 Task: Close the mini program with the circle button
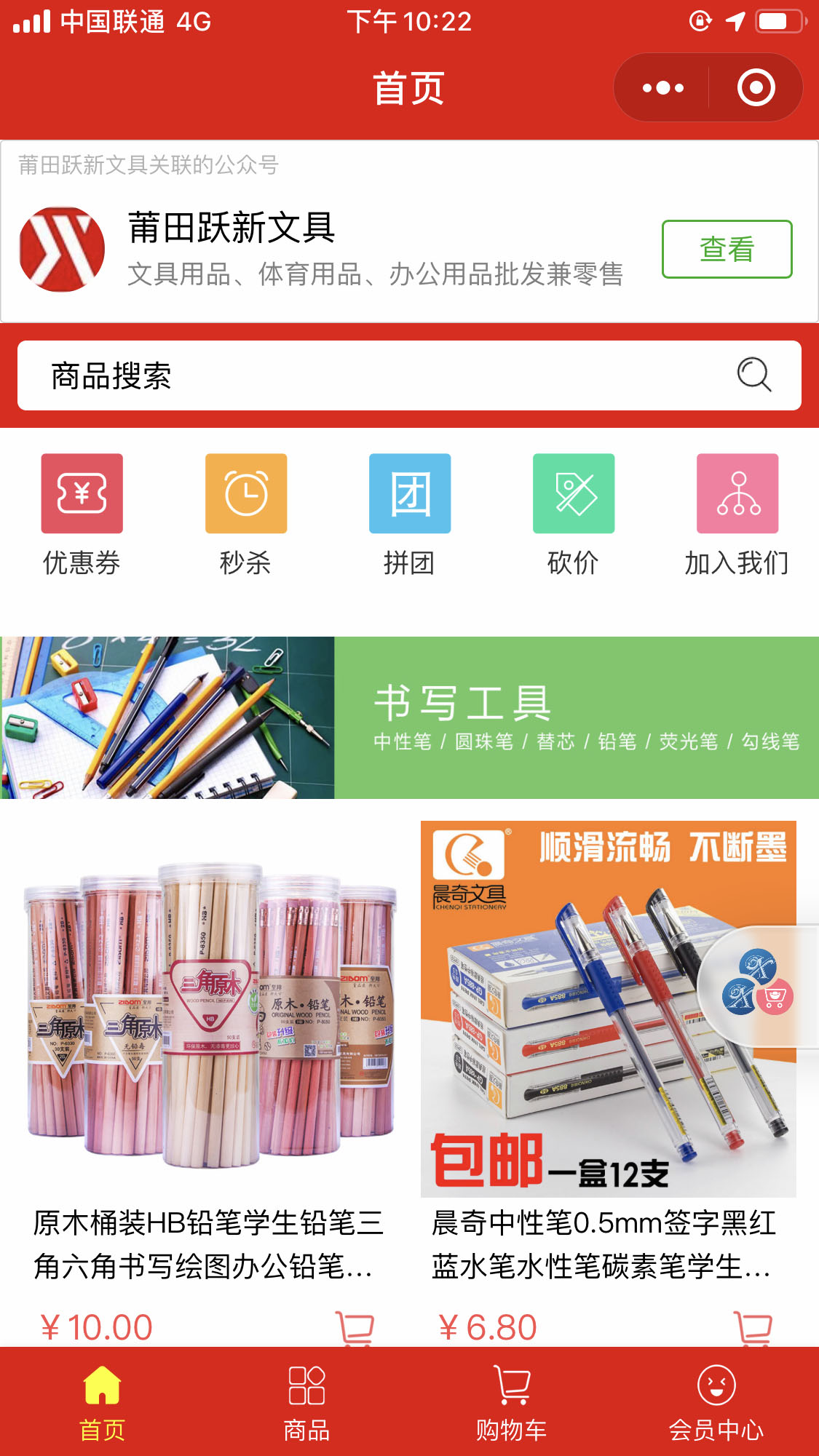click(756, 88)
